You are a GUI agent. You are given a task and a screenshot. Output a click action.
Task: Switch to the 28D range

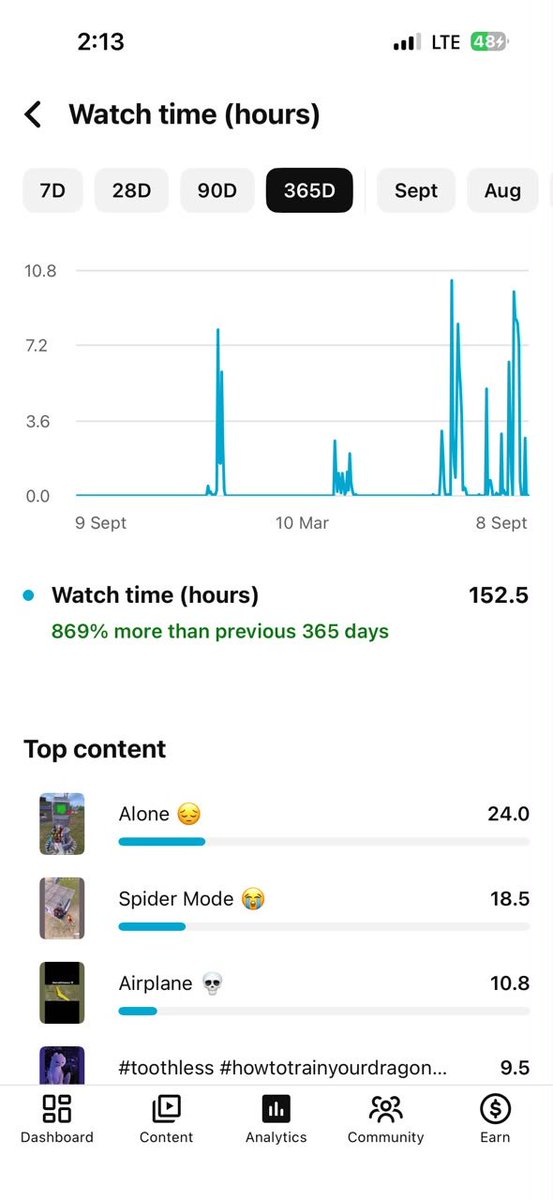[131, 190]
